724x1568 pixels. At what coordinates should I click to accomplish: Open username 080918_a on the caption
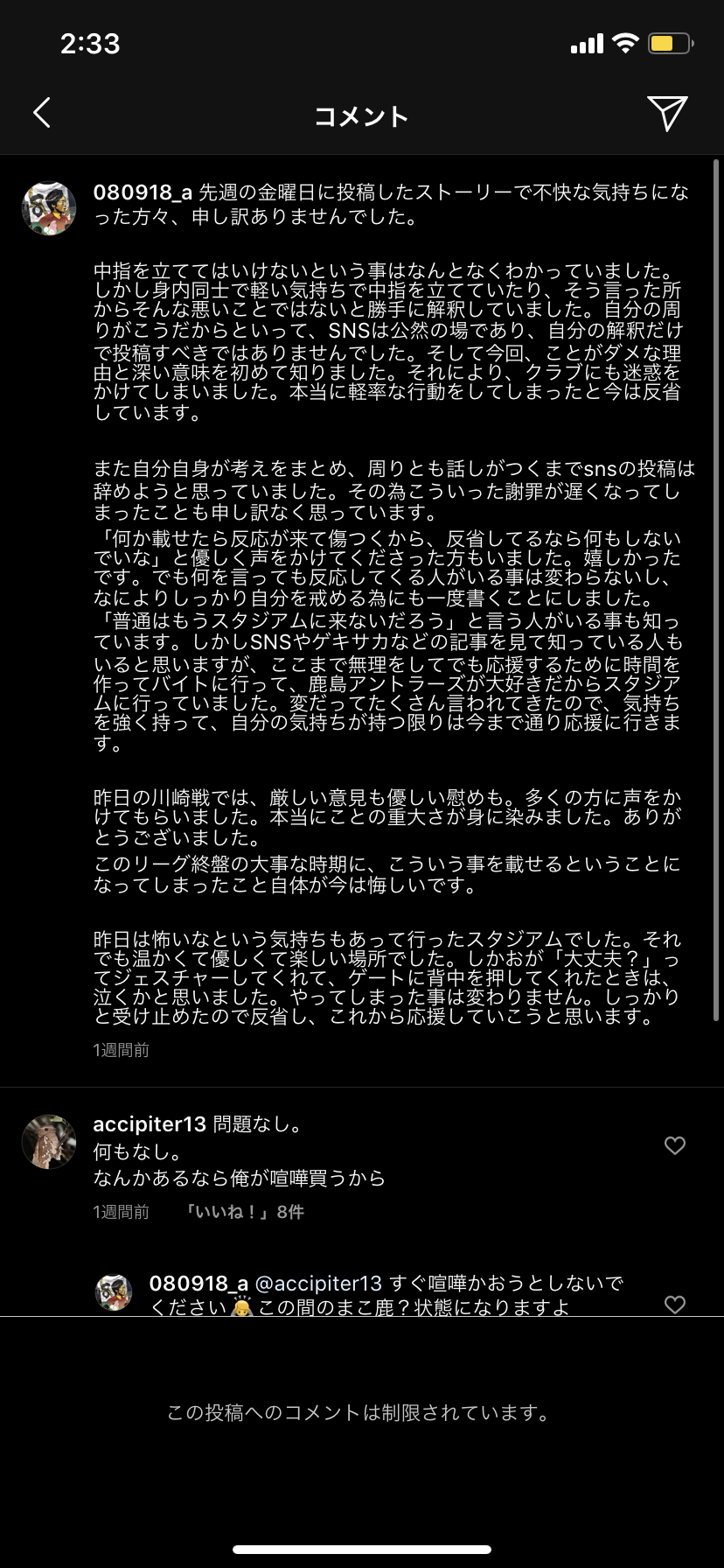click(x=143, y=192)
